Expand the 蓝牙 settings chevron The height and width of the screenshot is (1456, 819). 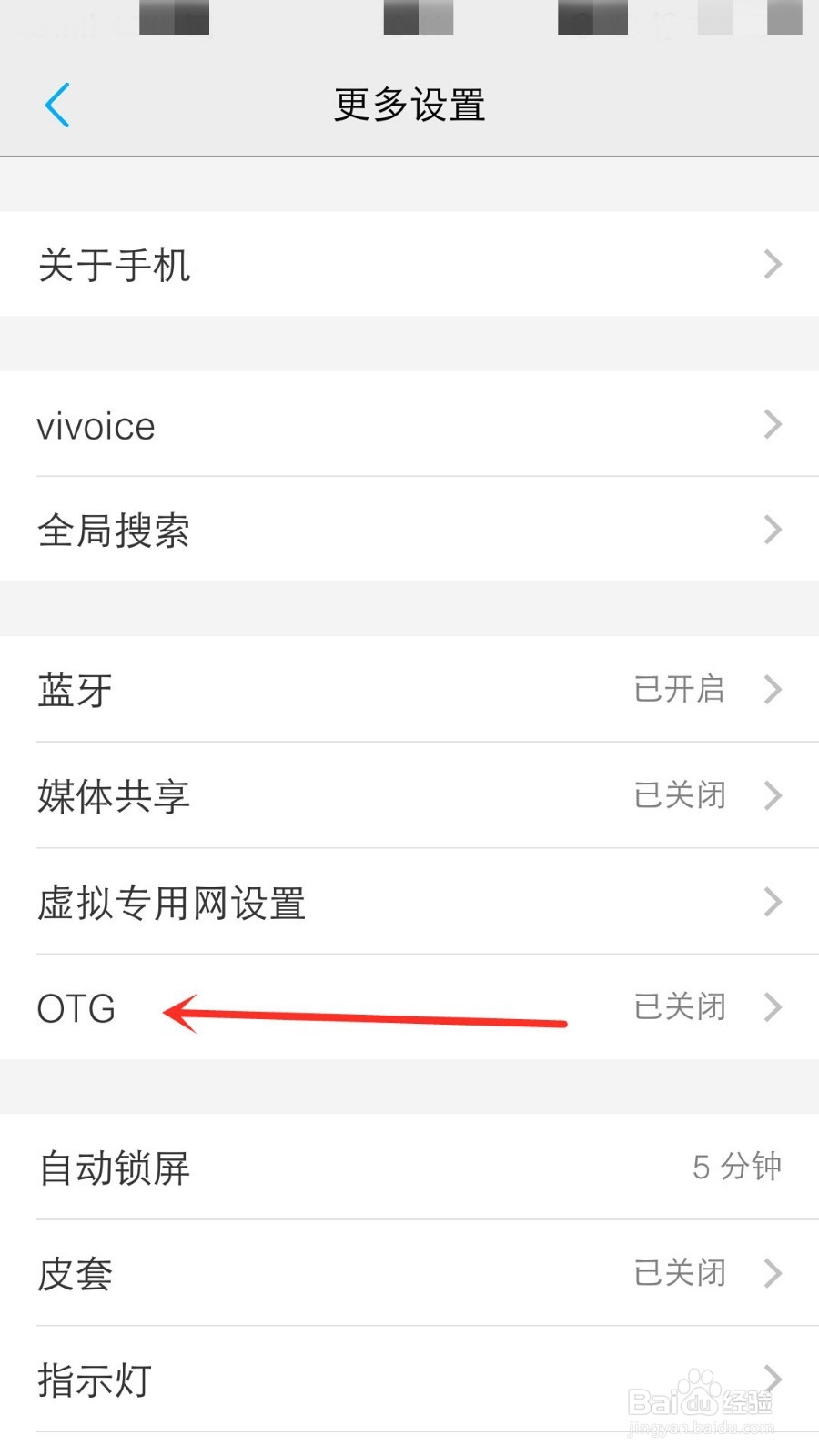[x=773, y=690]
